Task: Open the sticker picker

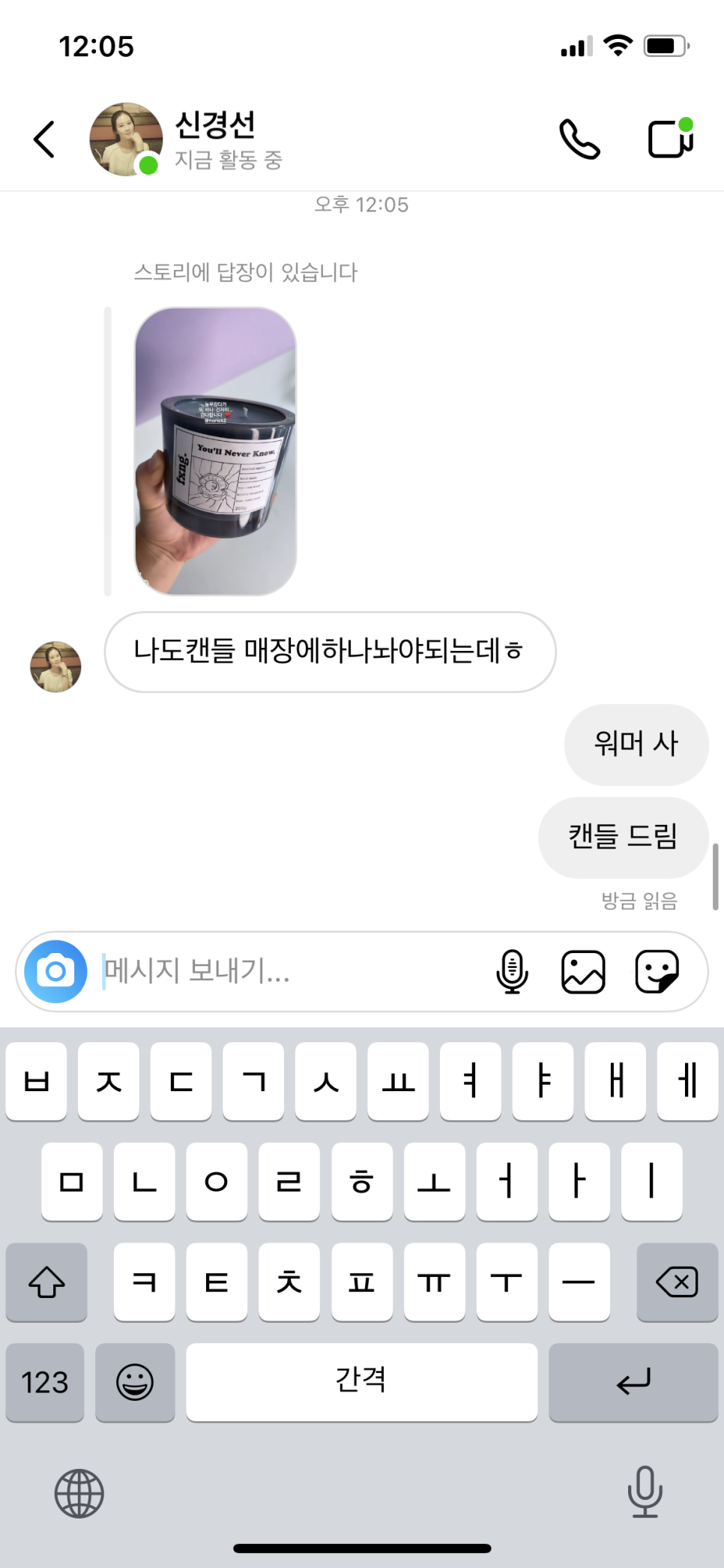Action: click(657, 971)
